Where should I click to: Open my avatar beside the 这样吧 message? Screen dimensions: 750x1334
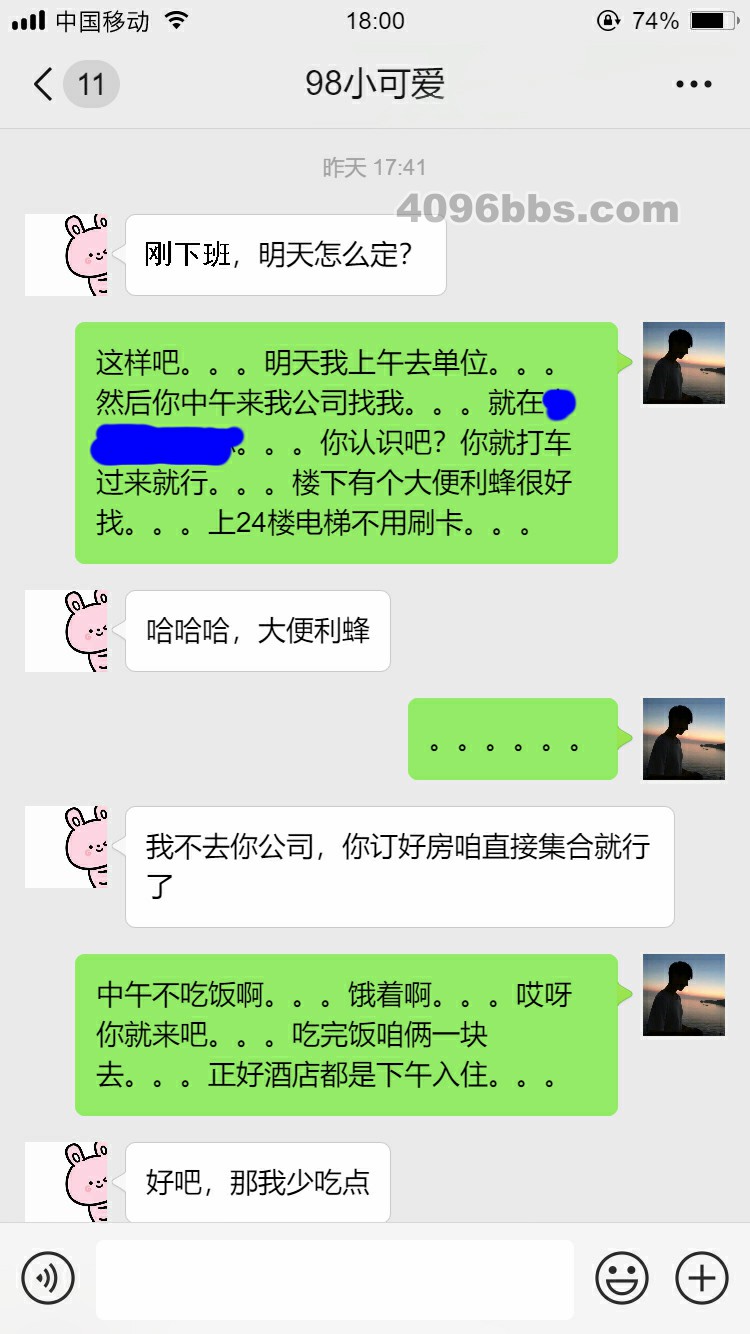[x=684, y=363]
